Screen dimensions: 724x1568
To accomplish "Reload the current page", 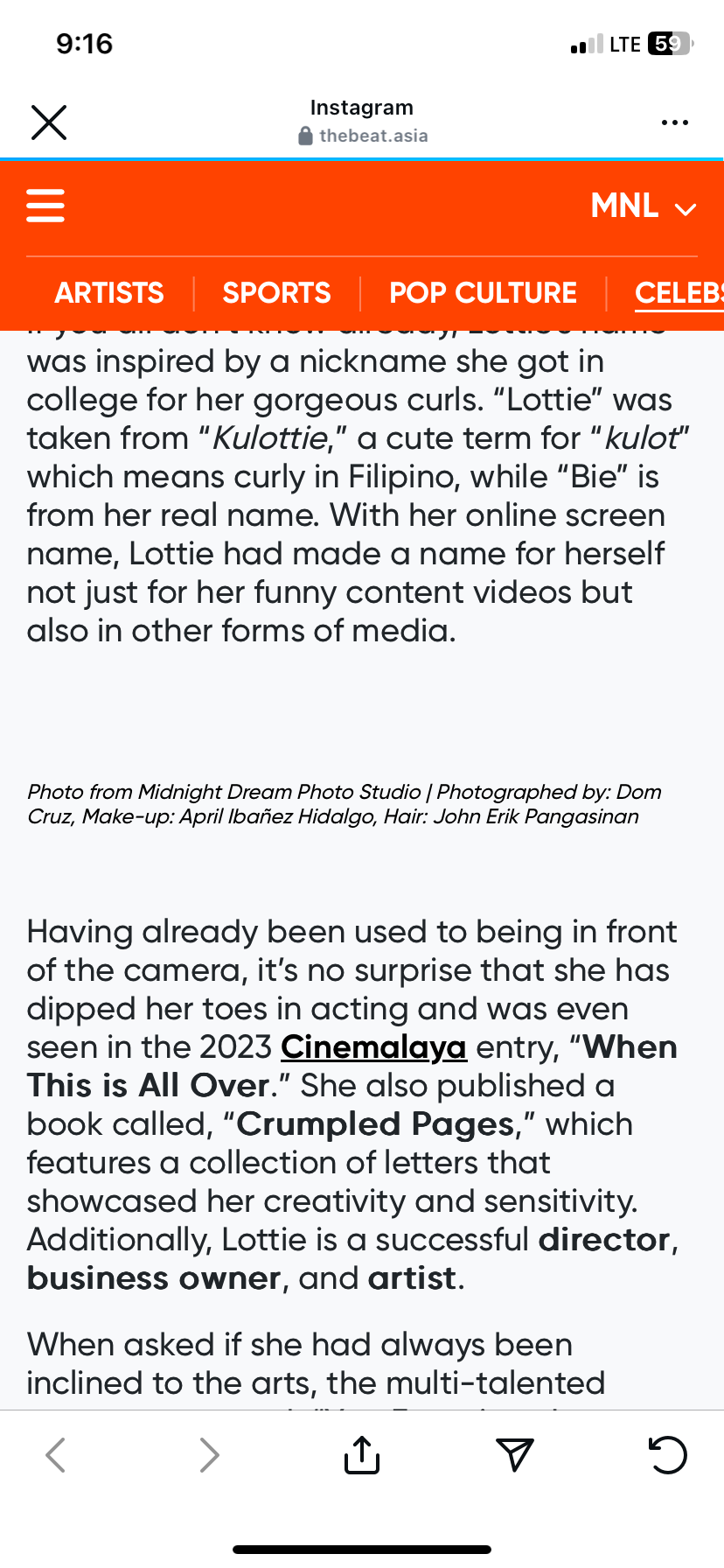I will (668, 1455).
